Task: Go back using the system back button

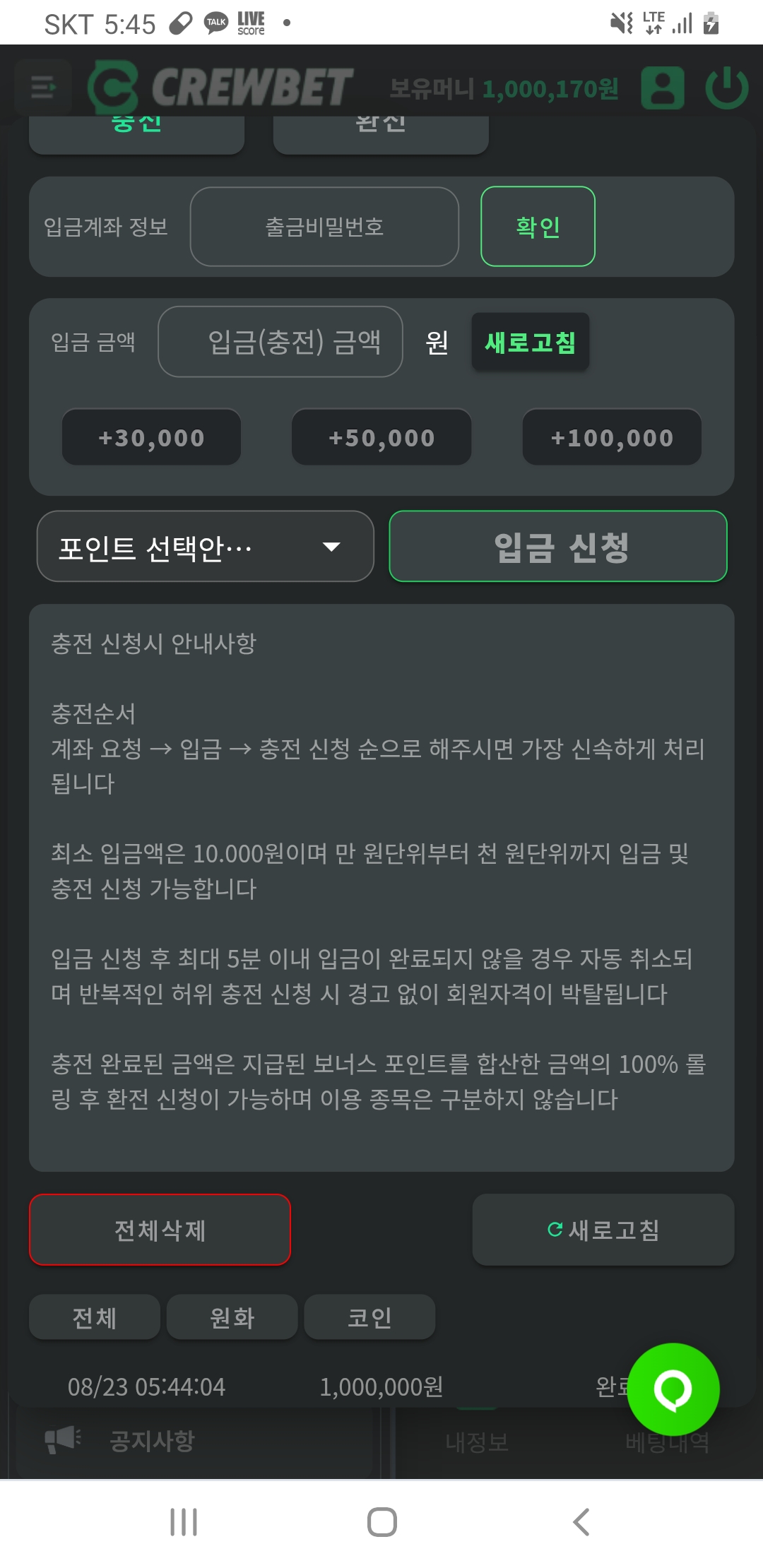Action: [581, 1522]
